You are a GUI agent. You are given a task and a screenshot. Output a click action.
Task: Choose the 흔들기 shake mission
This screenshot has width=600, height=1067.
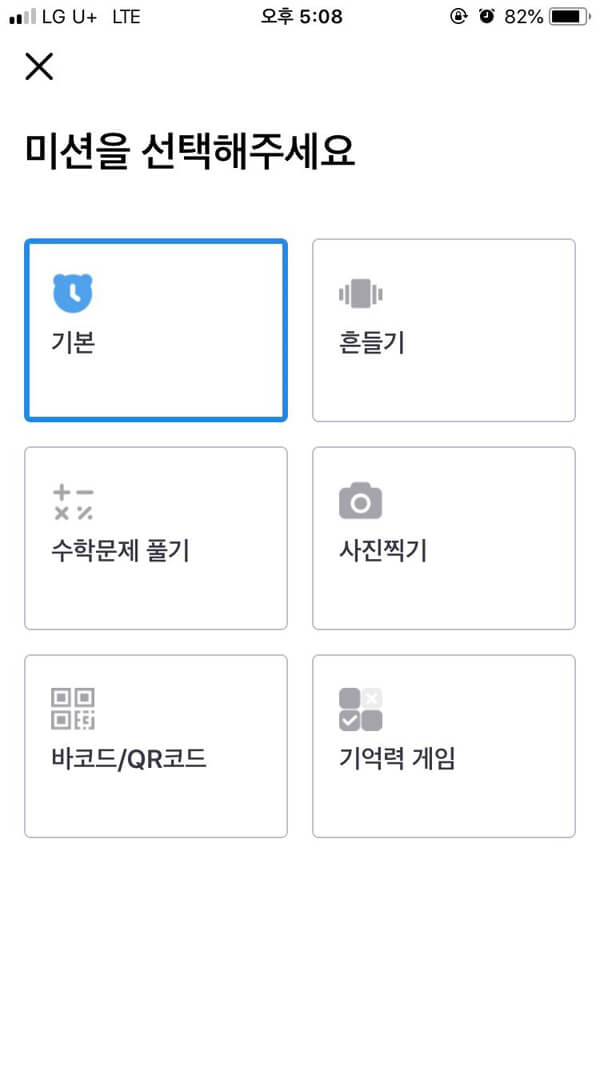[444, 330]
